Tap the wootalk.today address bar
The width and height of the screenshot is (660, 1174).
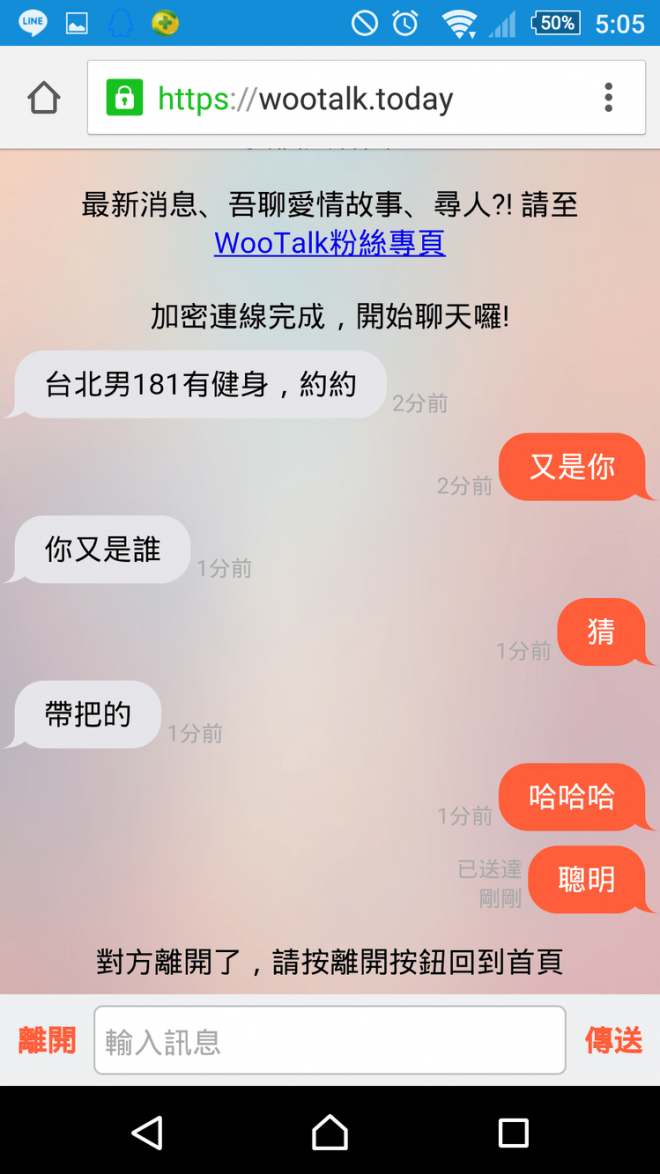pyautogui.click(x=340, y=98)
